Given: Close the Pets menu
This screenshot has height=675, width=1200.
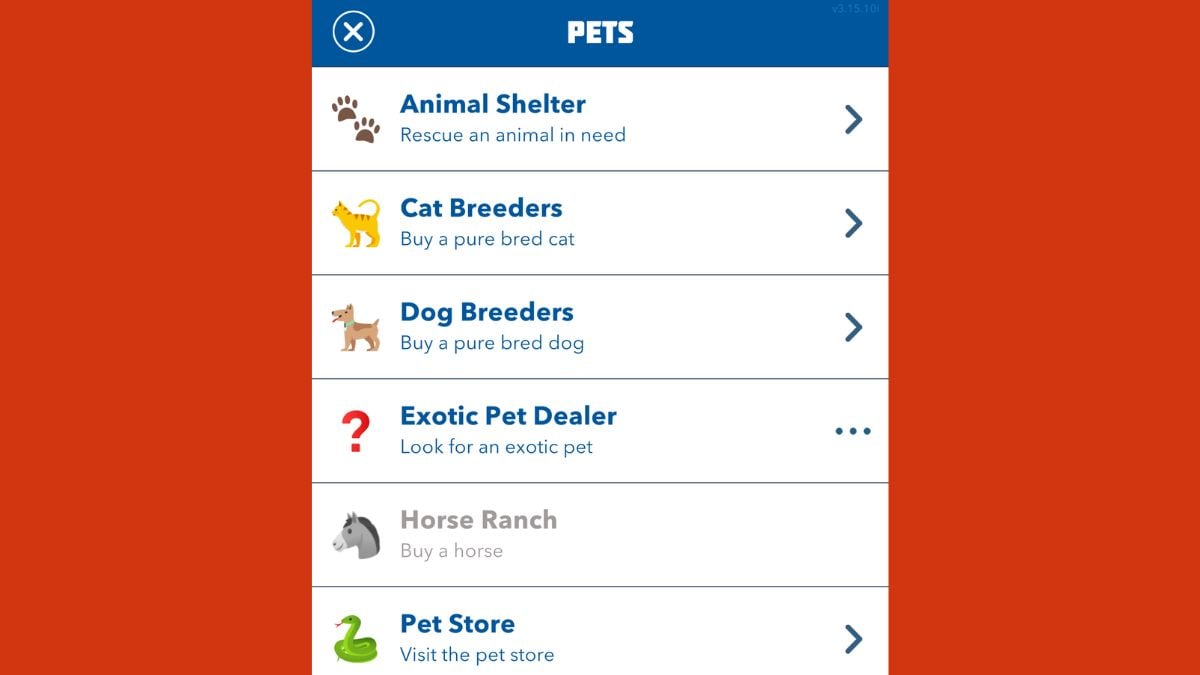Looking at the screenshot, I should (x=353, y=32).
